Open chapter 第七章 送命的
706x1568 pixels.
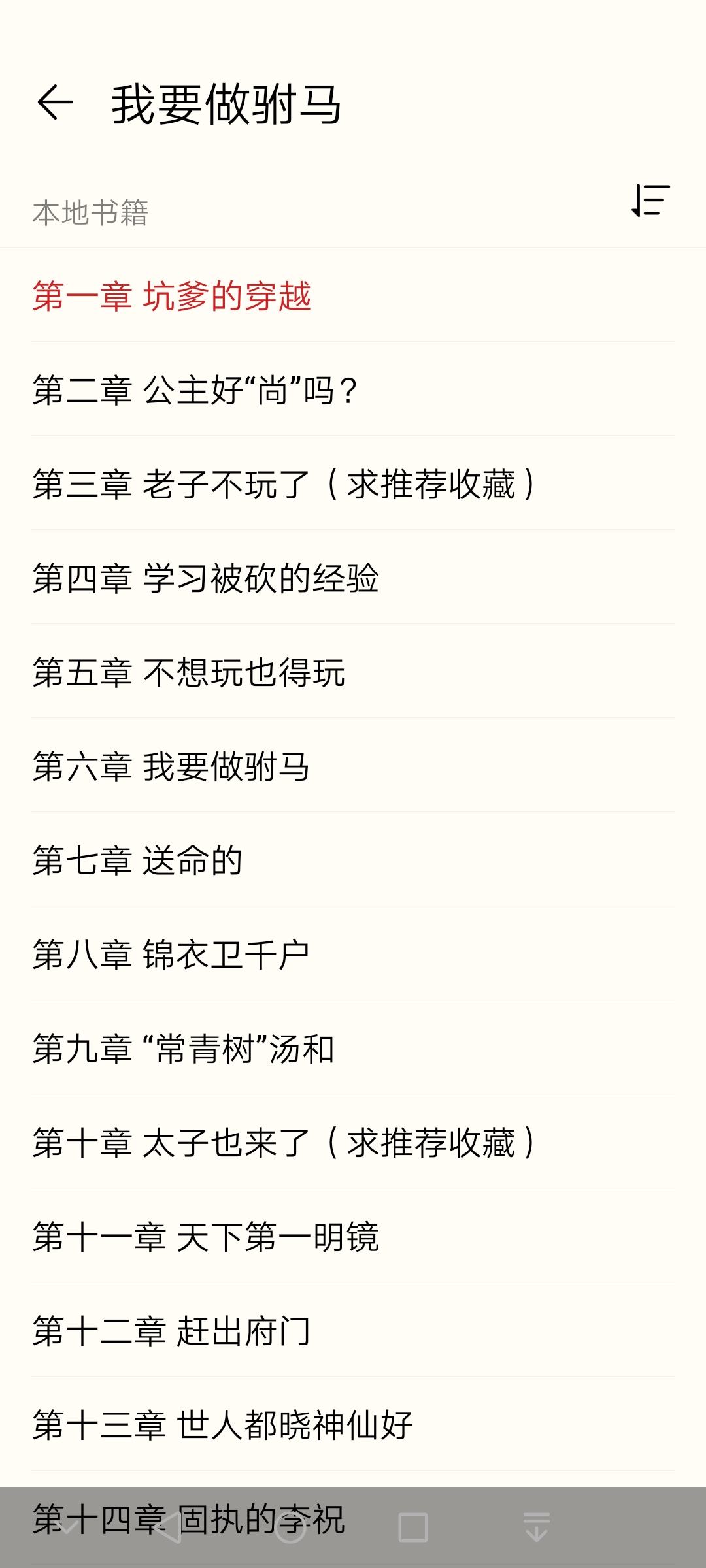[138, 860]
